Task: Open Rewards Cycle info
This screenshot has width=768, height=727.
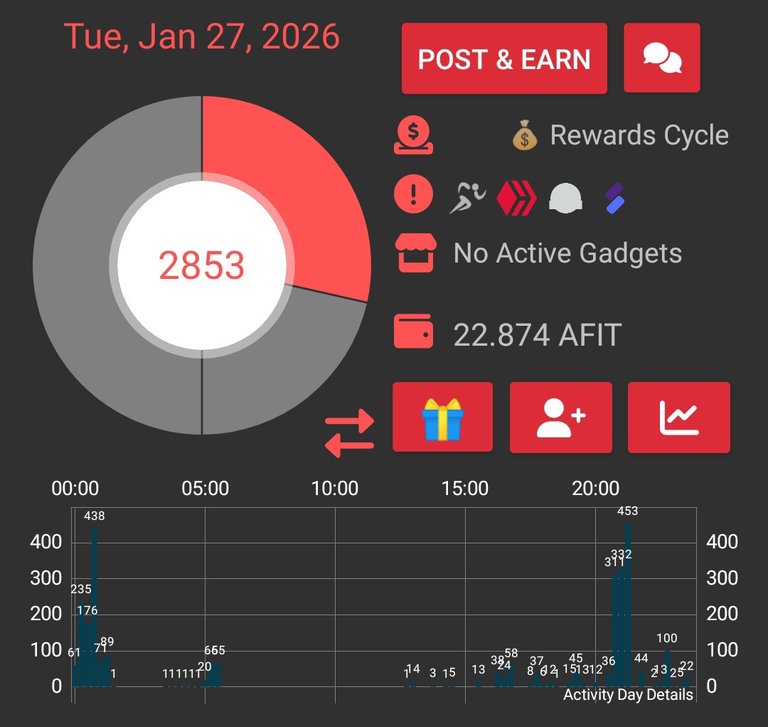Action: click(620, 135)
